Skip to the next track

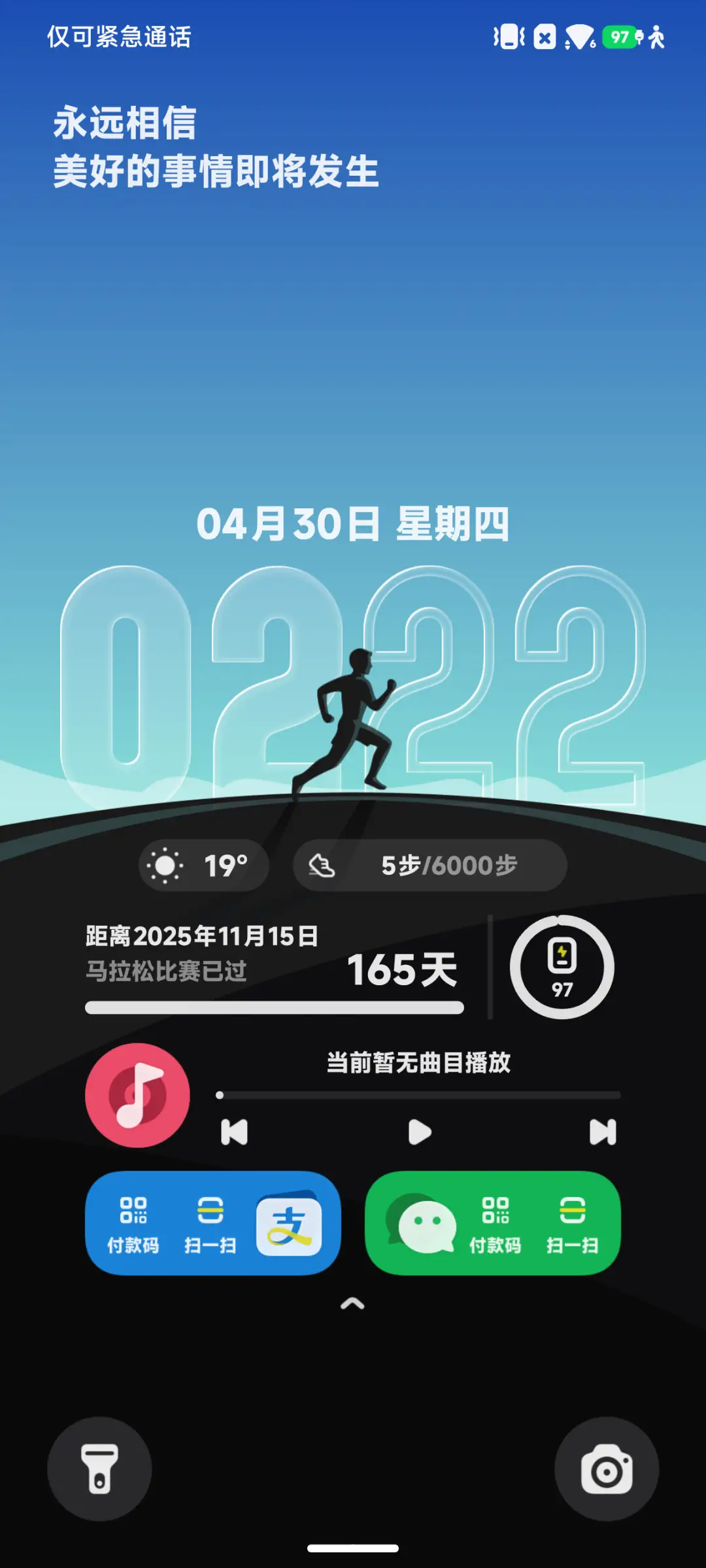tap(602, 1132)
